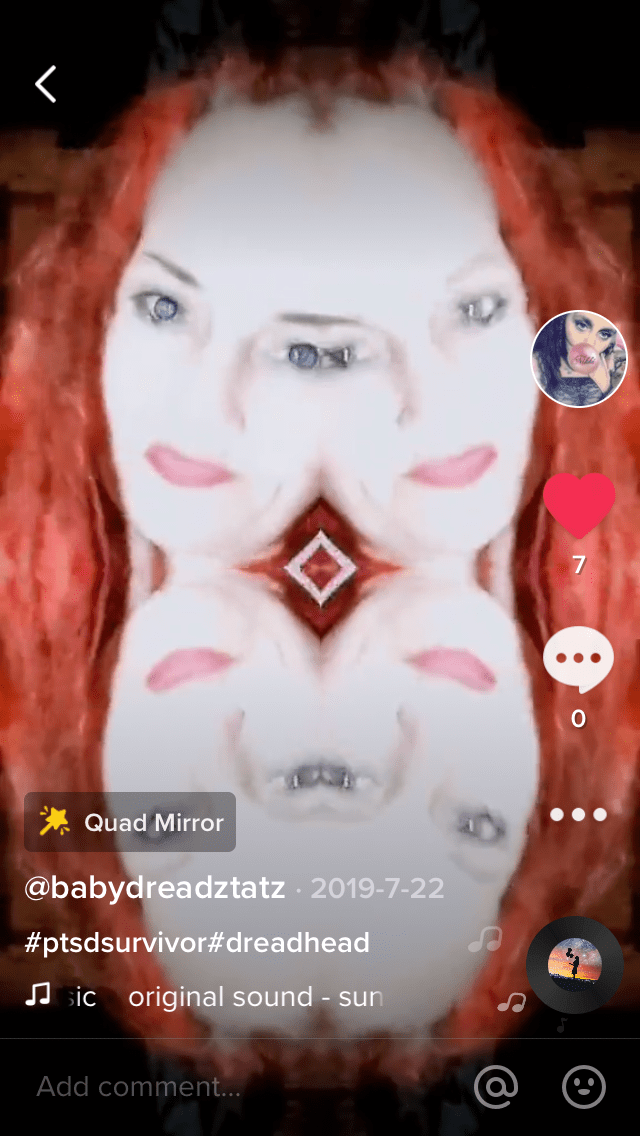Open the Quad Mirror effect chip

(130, 822)
